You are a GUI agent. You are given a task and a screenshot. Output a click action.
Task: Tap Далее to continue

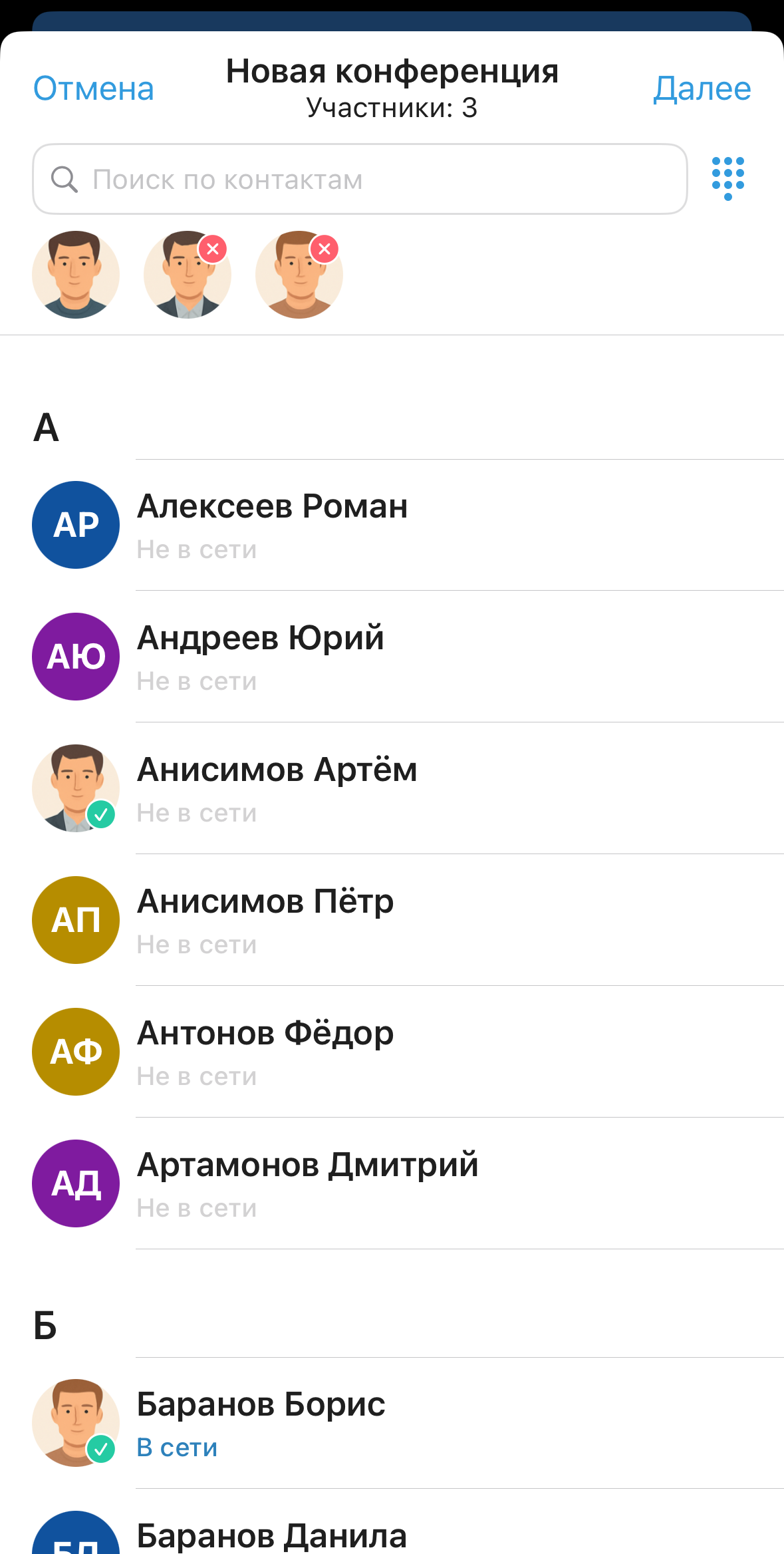702,88
